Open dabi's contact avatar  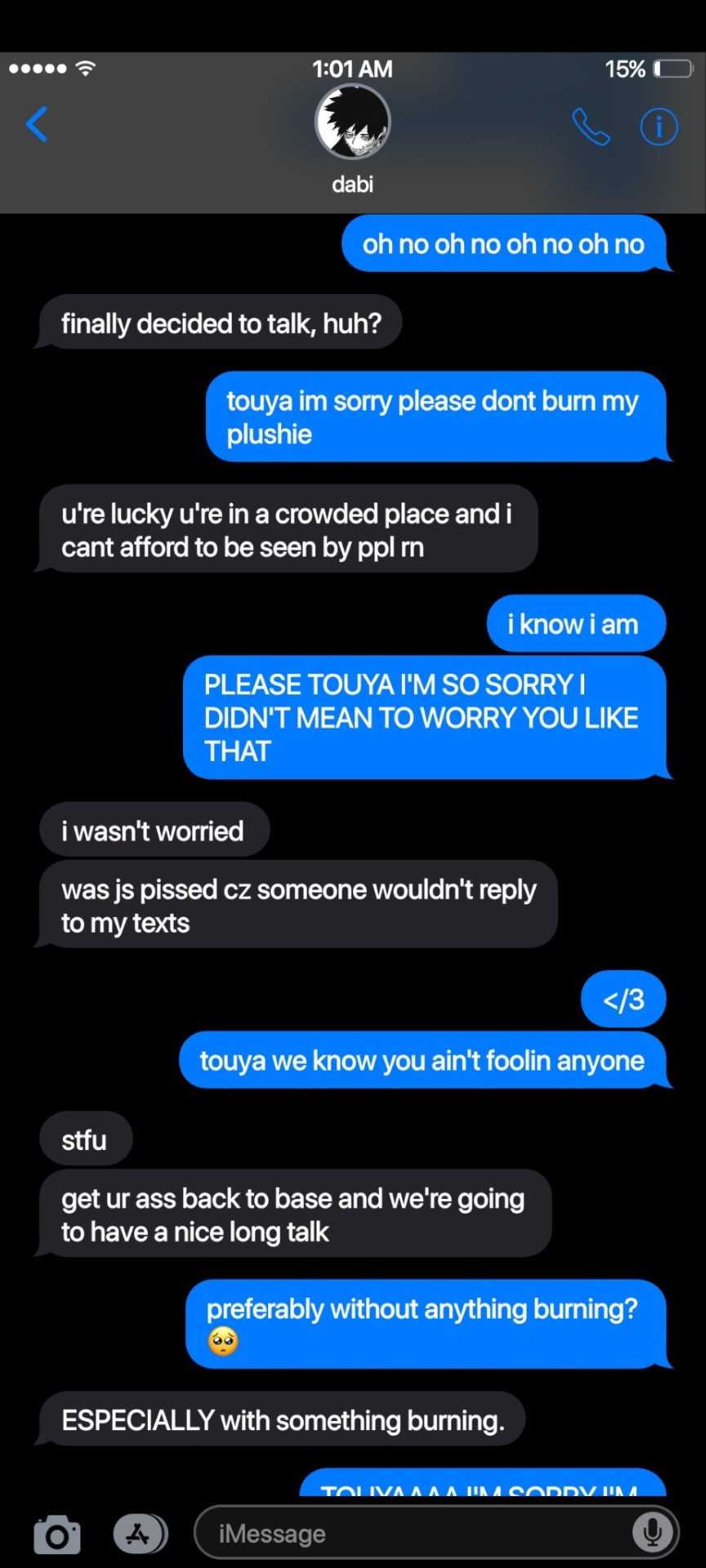pos(352,122)
